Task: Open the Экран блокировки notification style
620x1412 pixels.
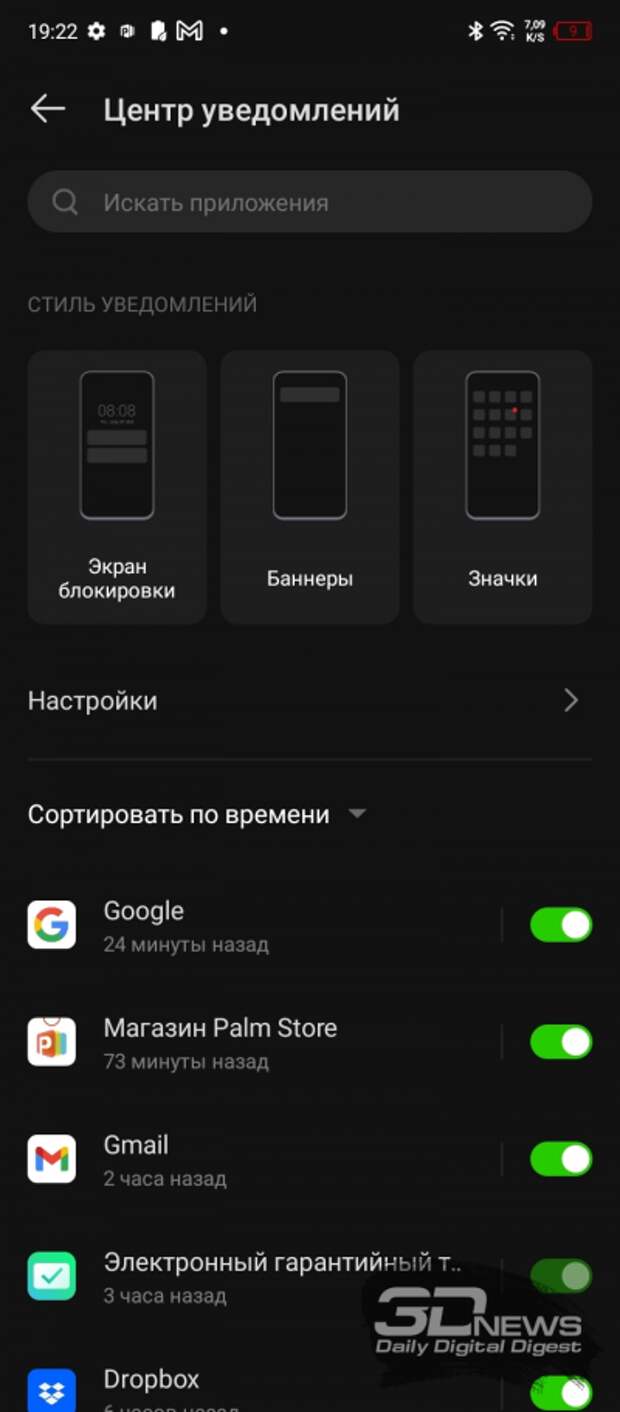Action: pos(117,487)
